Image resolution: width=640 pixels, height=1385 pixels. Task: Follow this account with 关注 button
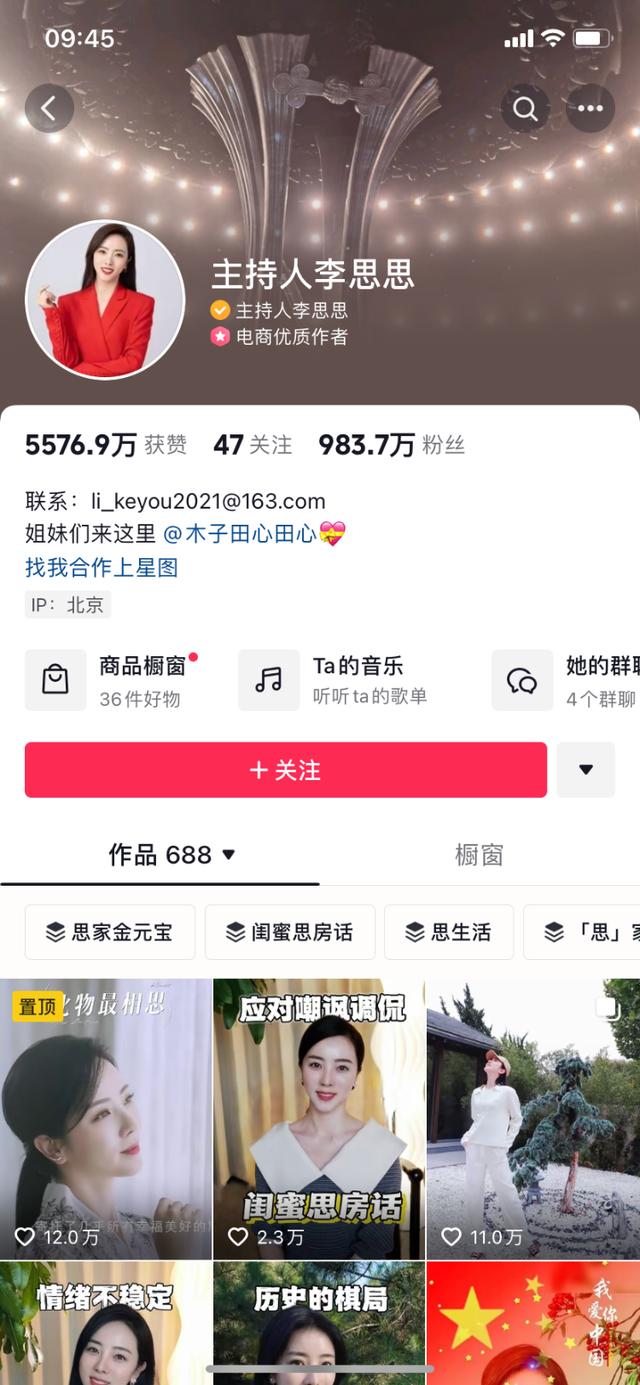pyautogui.click(x=285, y=770)
